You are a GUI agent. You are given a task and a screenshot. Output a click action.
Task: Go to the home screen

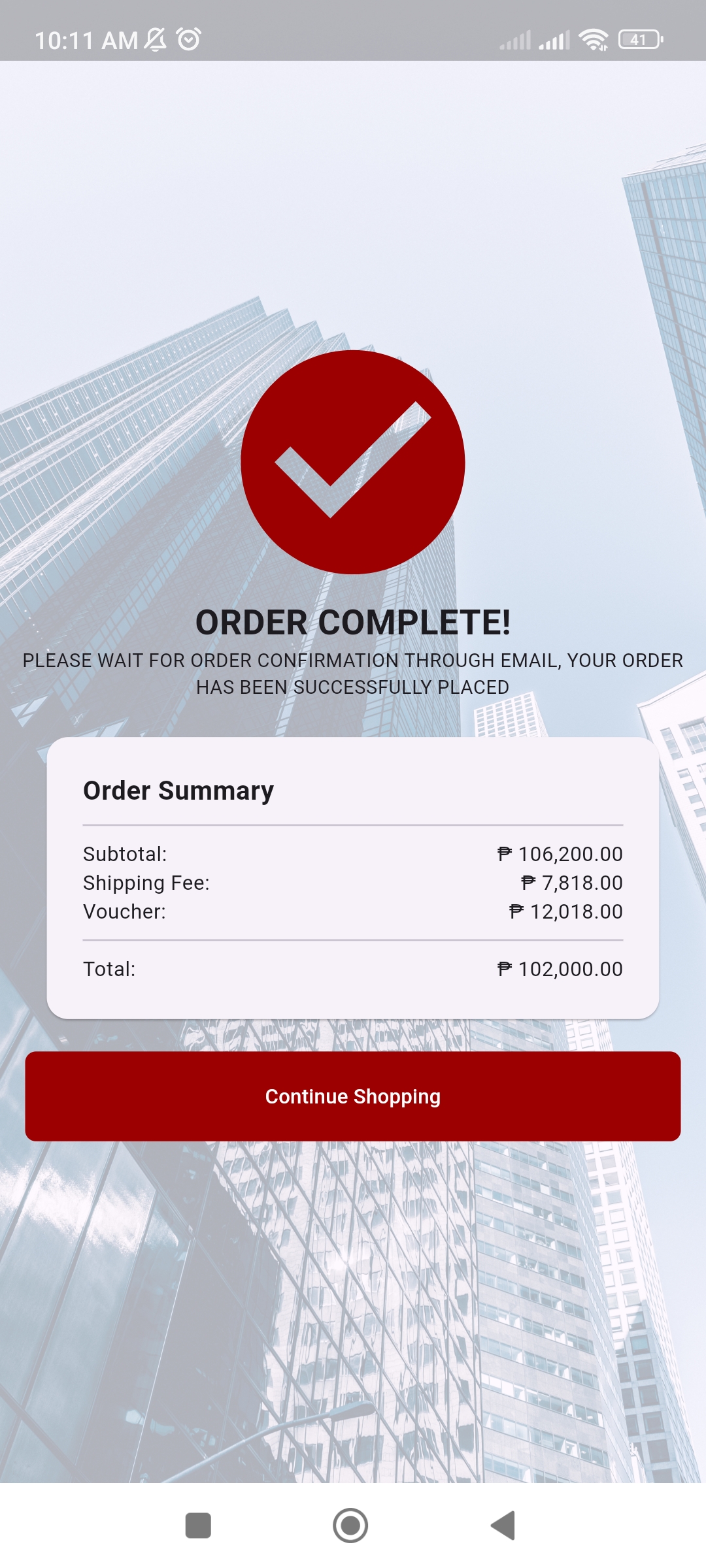pyautogui.click(x=350, y=1526)
